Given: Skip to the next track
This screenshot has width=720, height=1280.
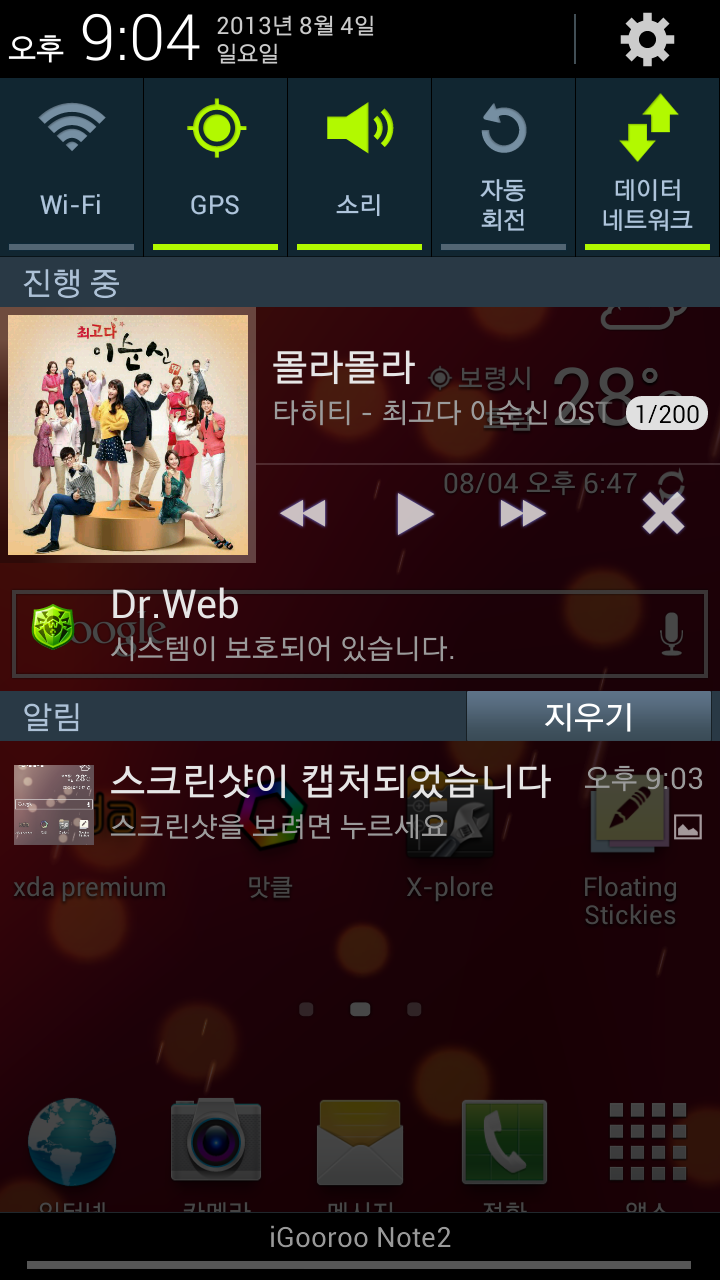Looking at the screenshot, I should 523,514.
